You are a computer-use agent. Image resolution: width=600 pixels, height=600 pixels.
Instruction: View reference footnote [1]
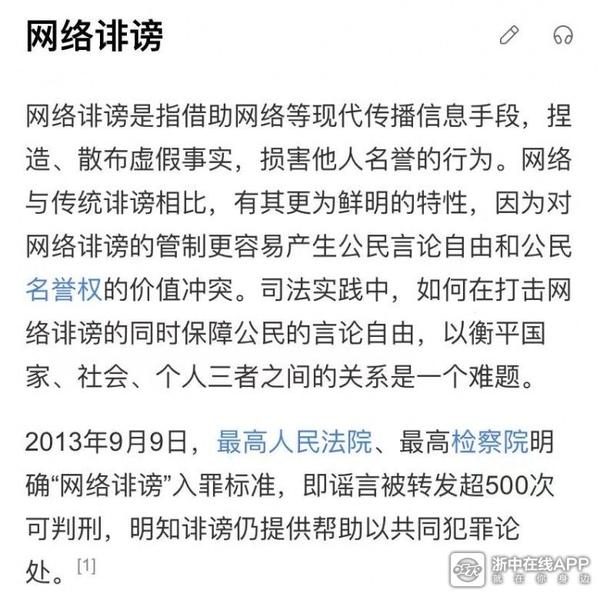click(x=86, y=567)
